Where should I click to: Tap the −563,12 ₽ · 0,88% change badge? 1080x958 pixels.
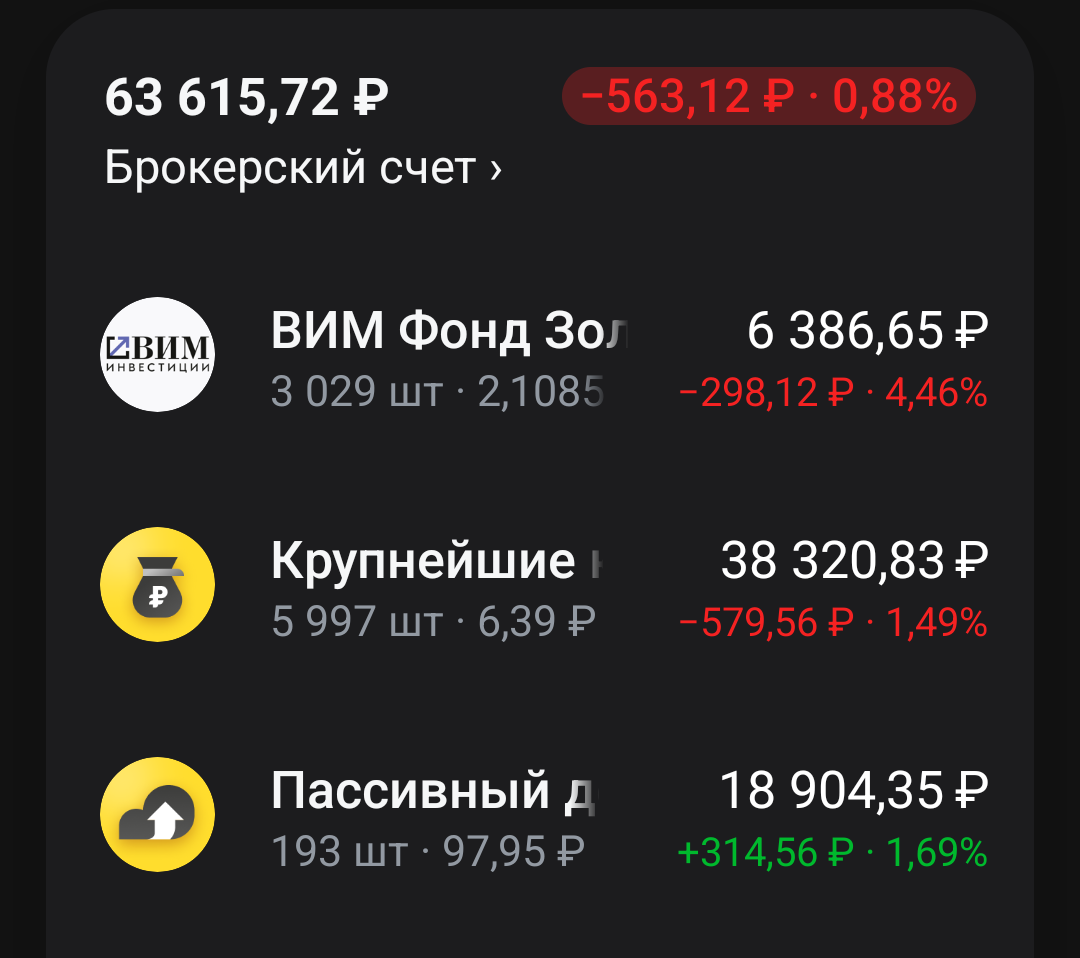[769, 96]
